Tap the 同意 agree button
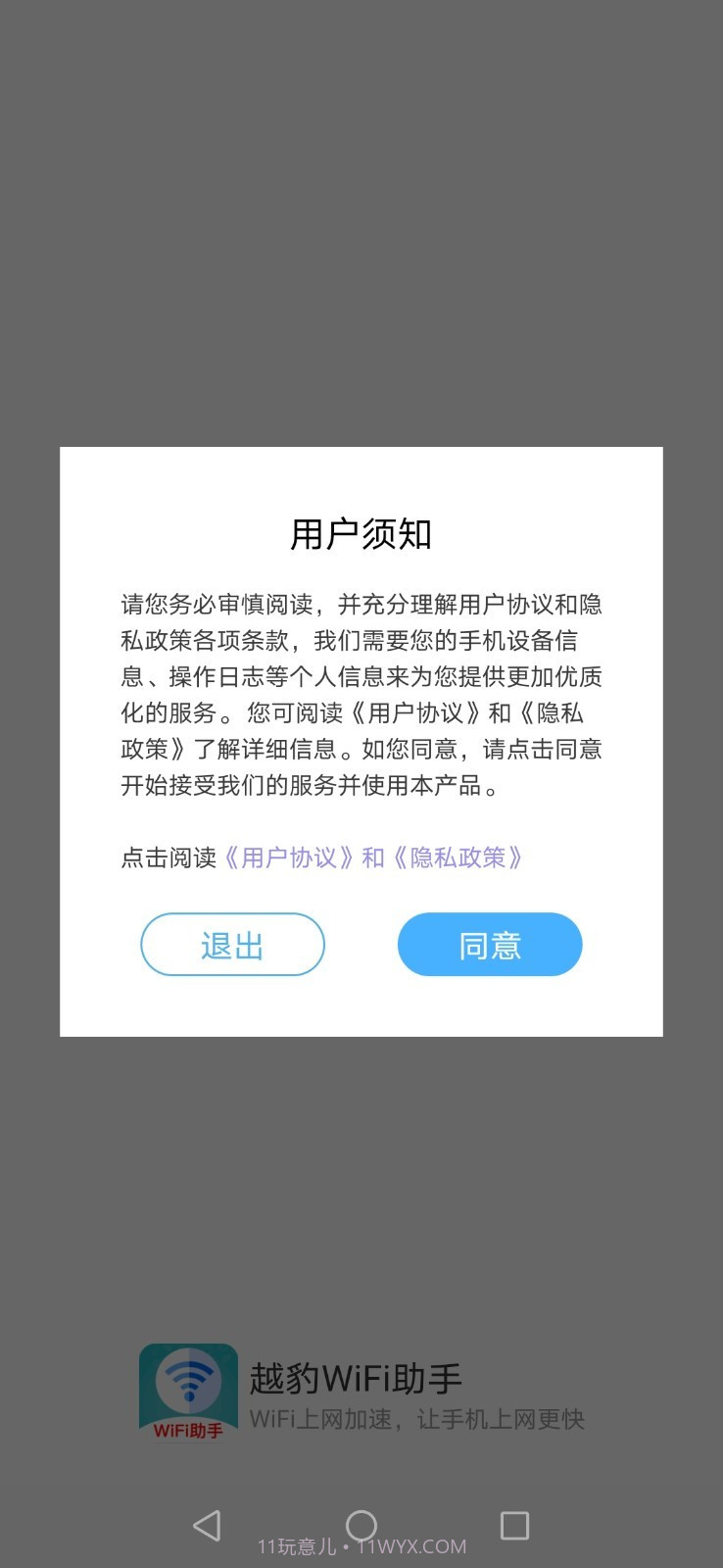The image size is (723, 1568). tap(489, 944)
